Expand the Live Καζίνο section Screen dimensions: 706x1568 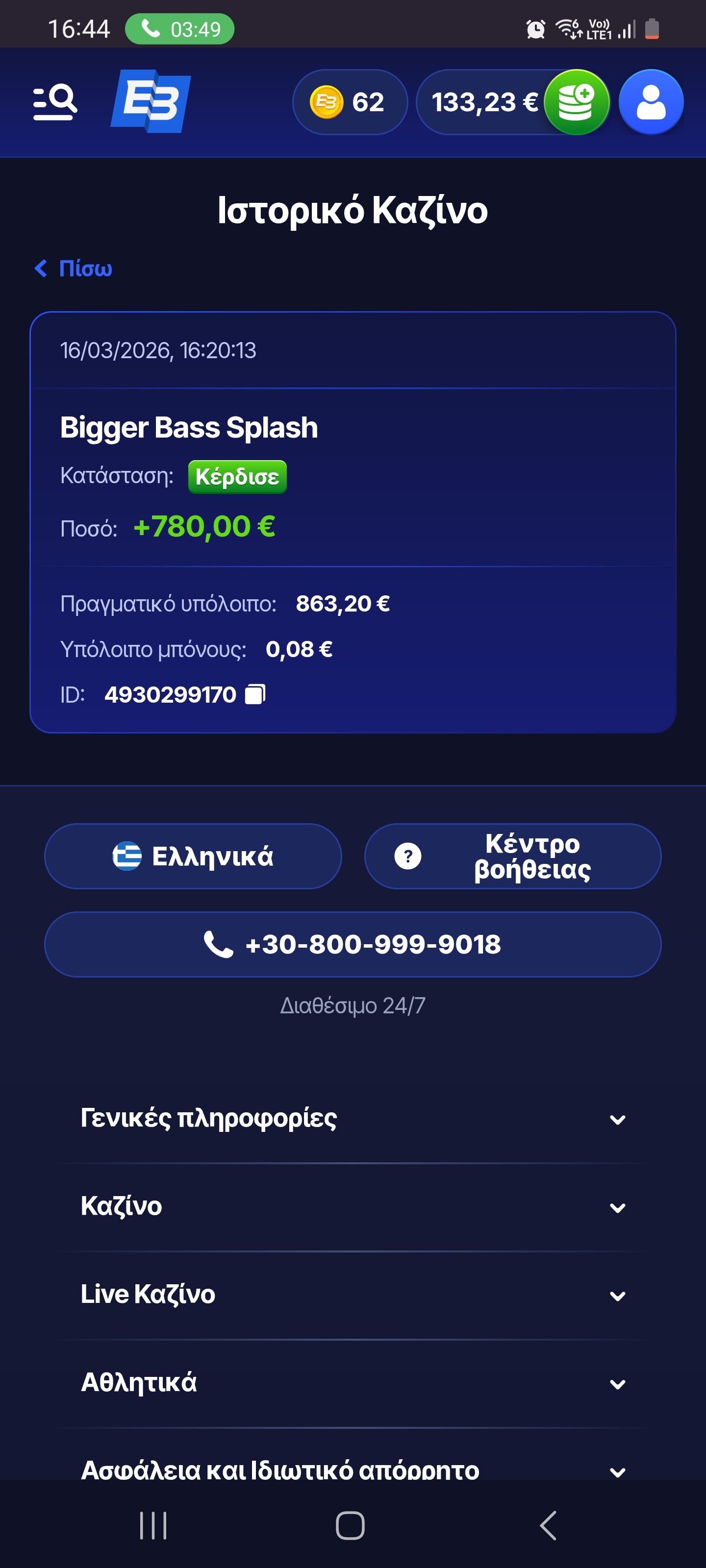click(x=353, y=1295)
